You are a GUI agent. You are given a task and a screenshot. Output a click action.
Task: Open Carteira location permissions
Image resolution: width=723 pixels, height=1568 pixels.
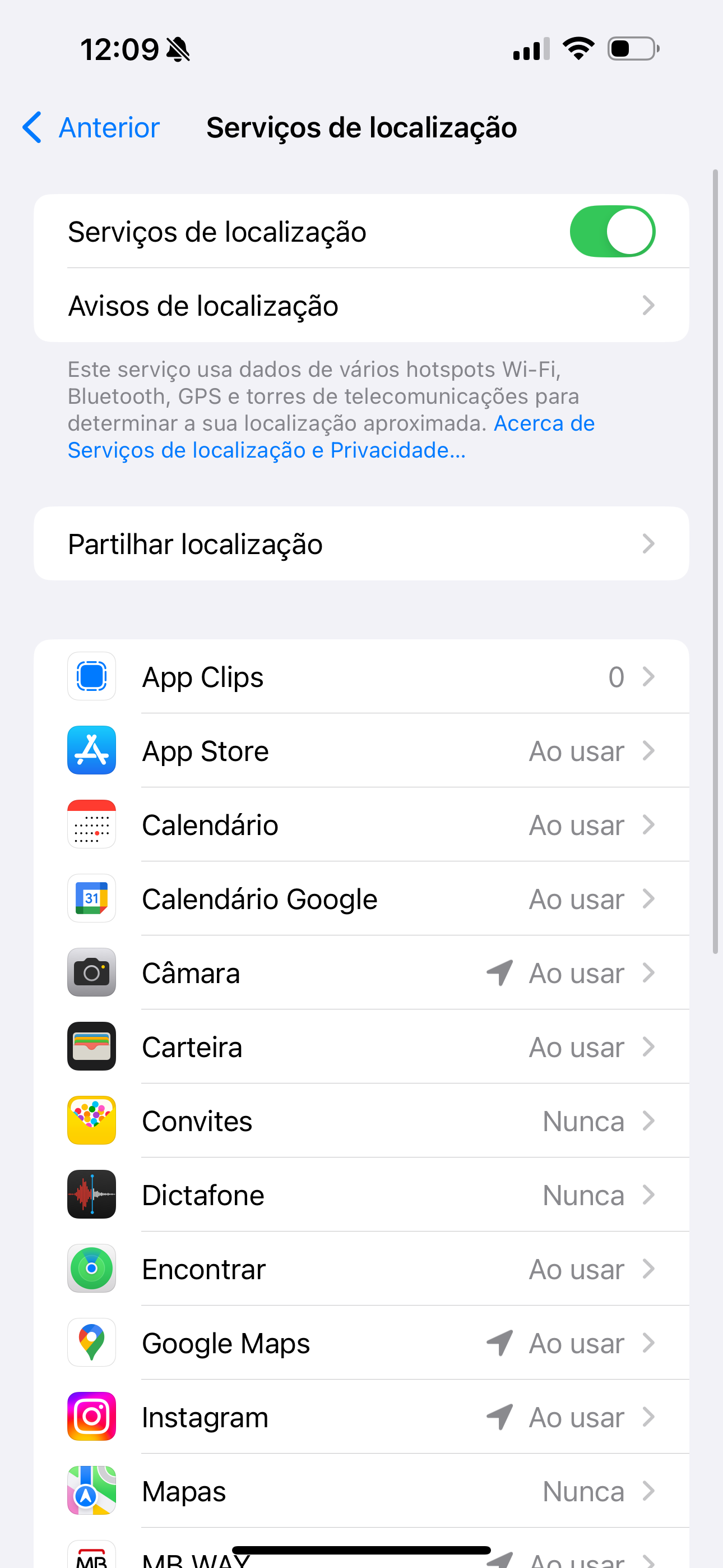361,1046
